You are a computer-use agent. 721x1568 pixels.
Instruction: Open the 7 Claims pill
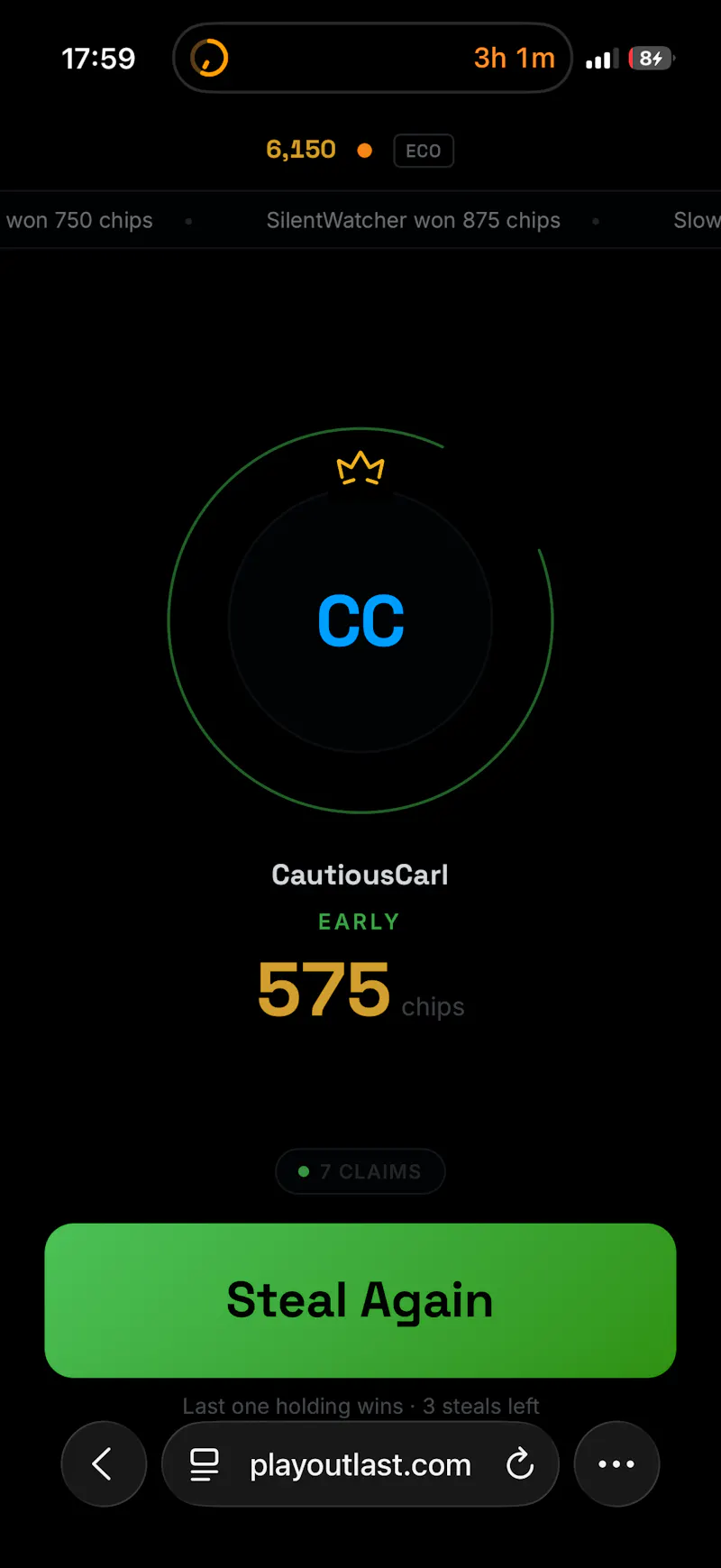360,1171
